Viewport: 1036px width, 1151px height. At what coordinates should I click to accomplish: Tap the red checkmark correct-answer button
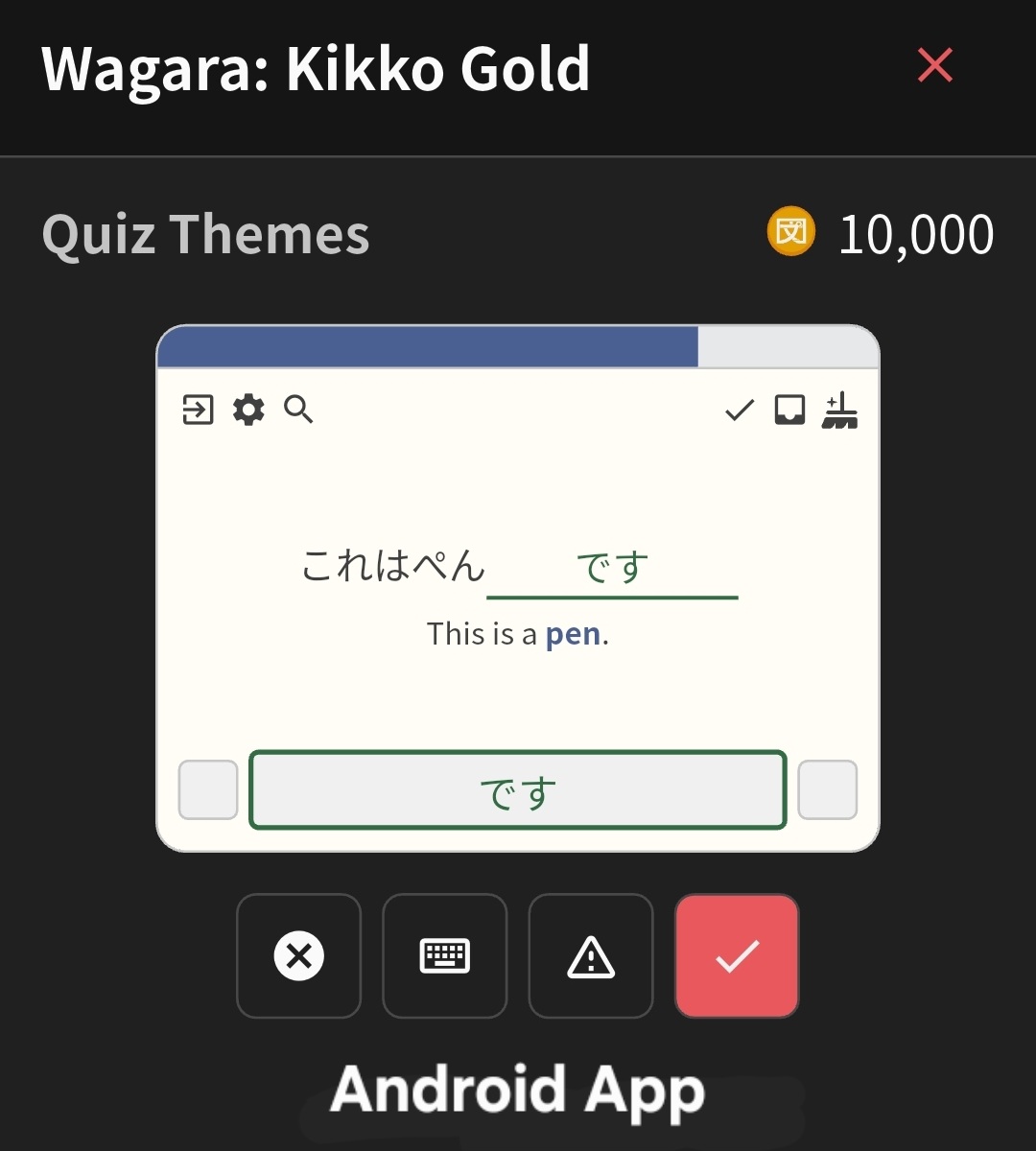point(737,956)
